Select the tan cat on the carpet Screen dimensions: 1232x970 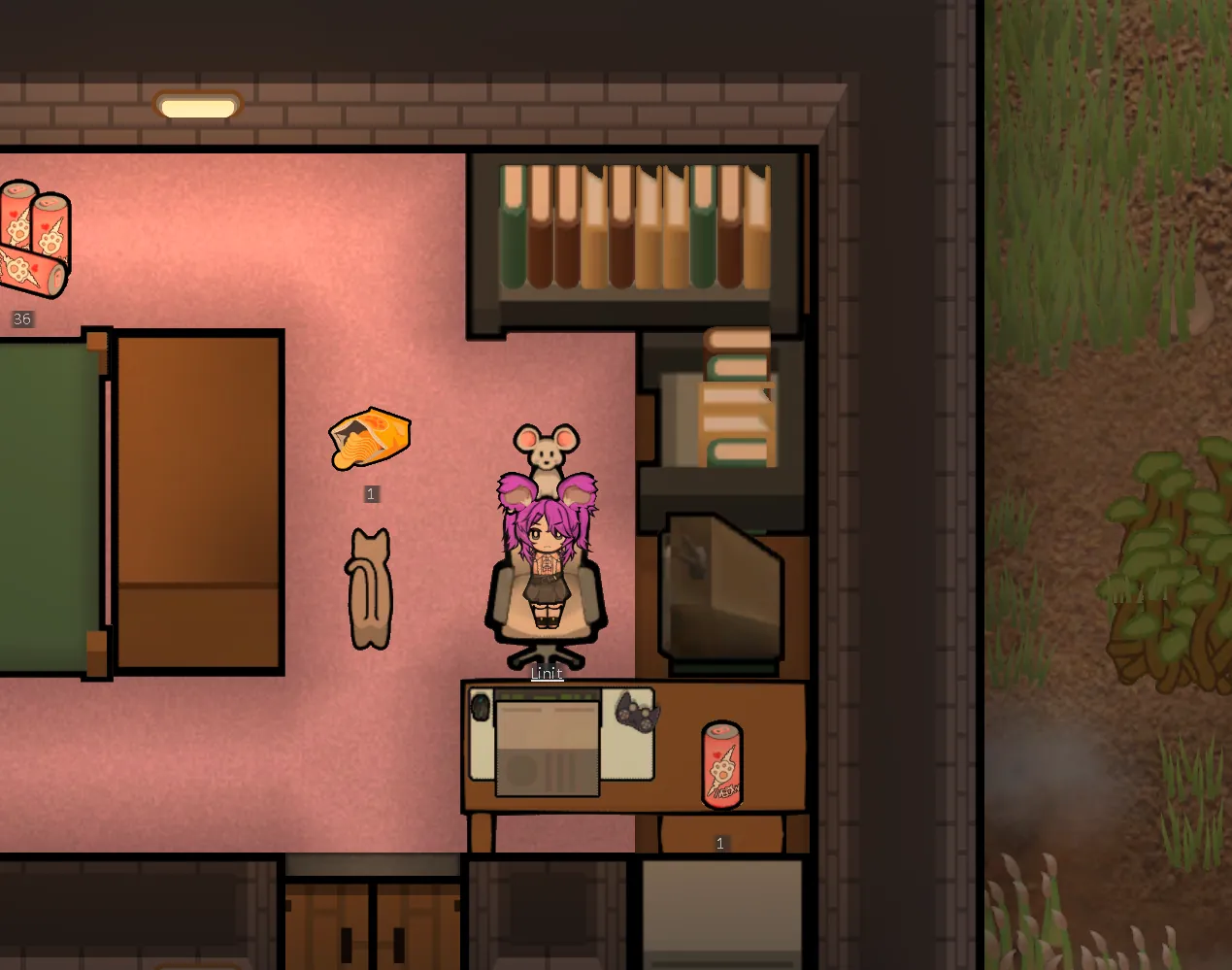tap(369, 589)
